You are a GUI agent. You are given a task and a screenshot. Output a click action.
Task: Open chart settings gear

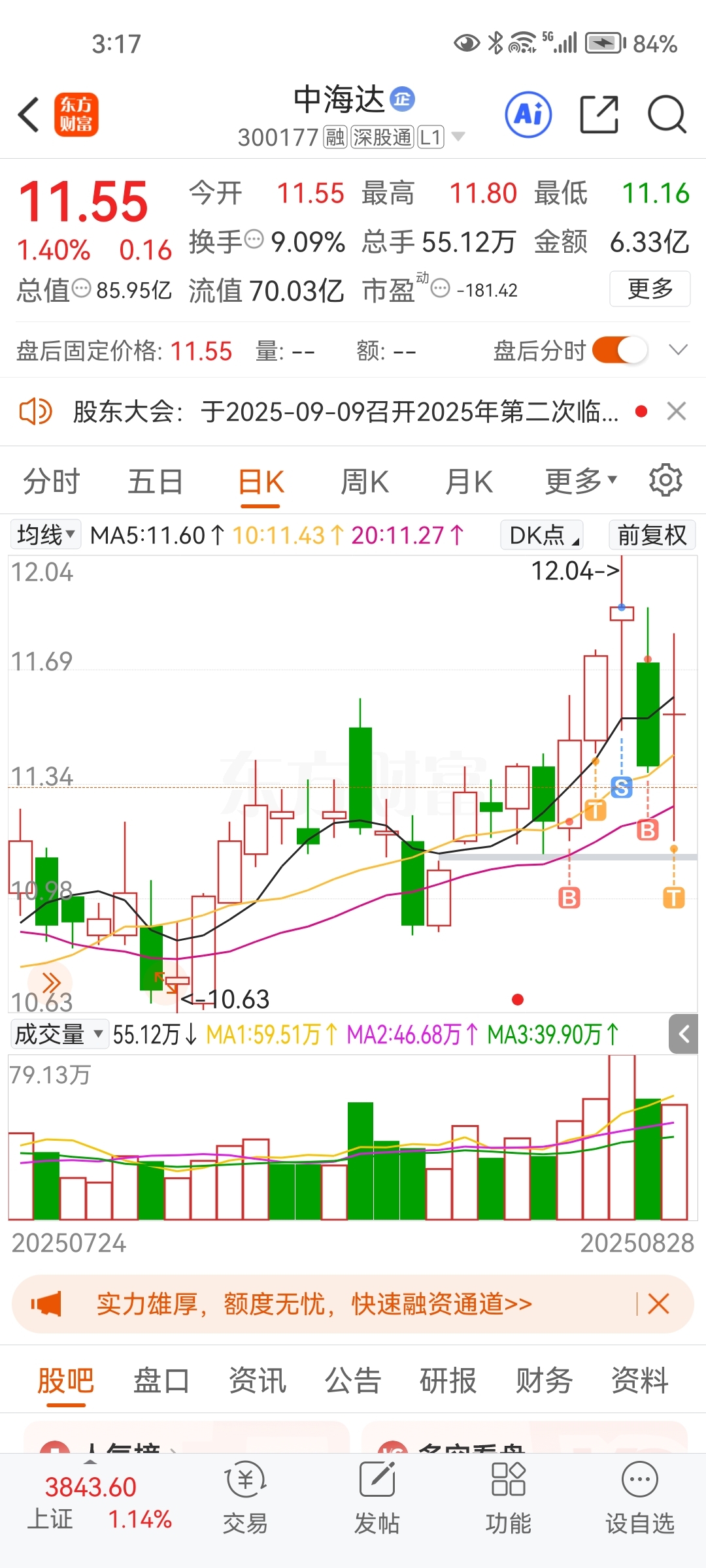pos(665,480)
